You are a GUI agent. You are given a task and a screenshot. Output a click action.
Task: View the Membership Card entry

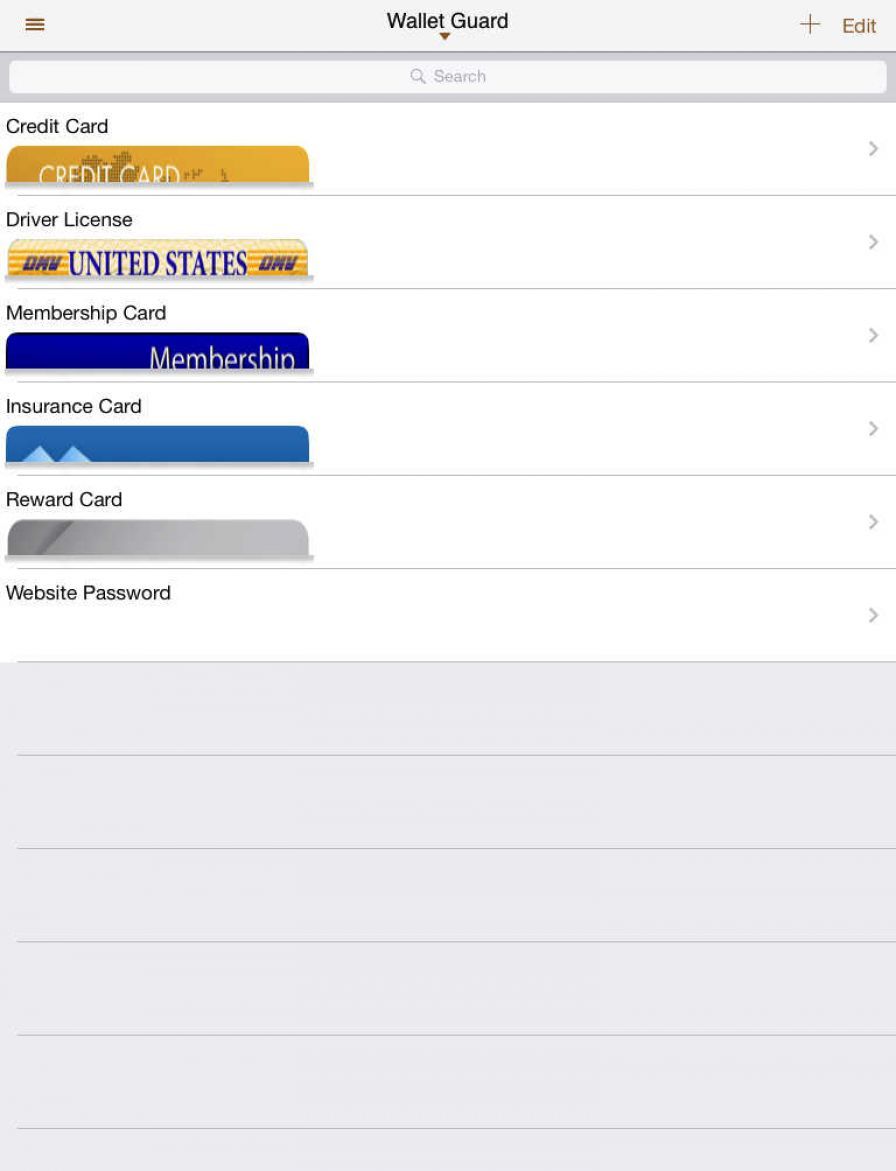point(447,335)
